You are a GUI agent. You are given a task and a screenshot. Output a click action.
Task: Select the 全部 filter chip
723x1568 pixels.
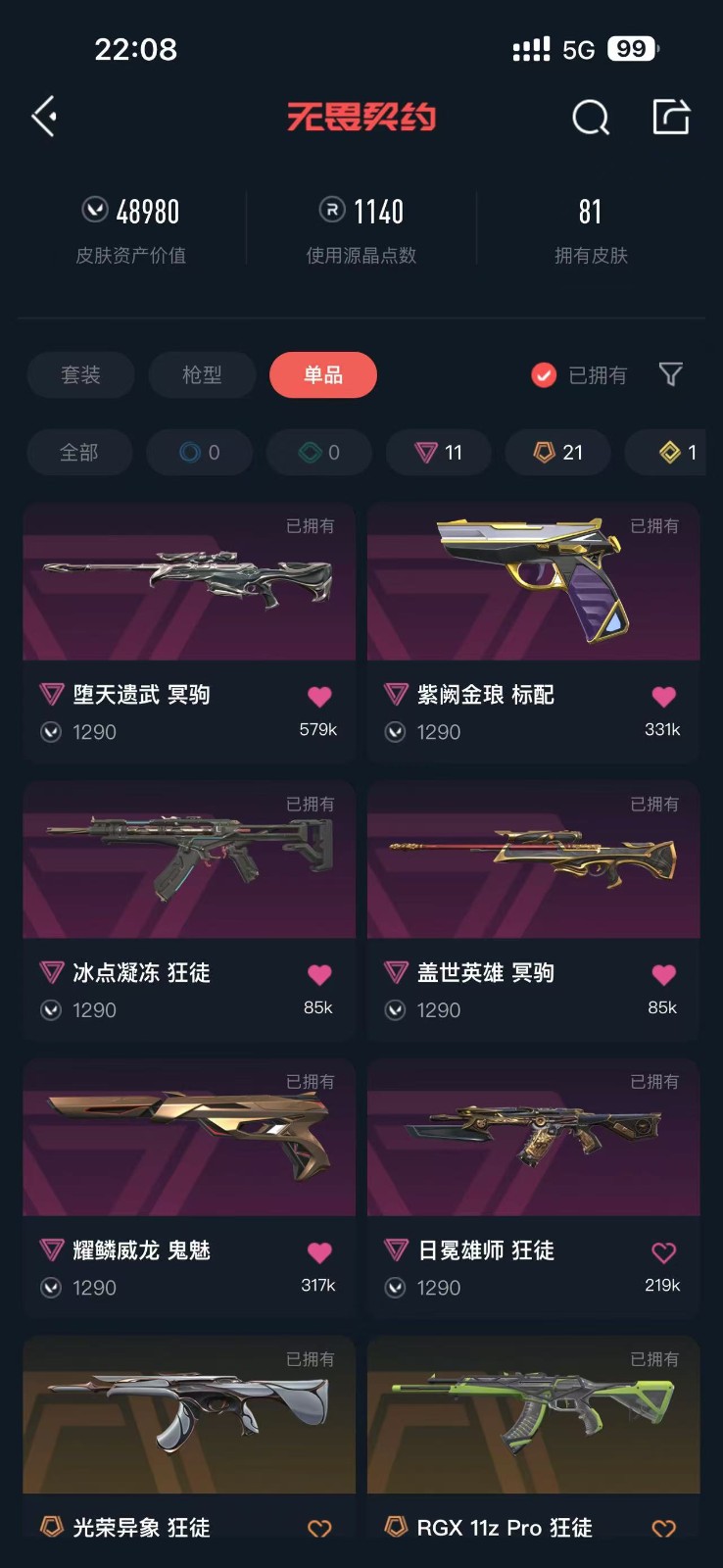pos(79,452)
